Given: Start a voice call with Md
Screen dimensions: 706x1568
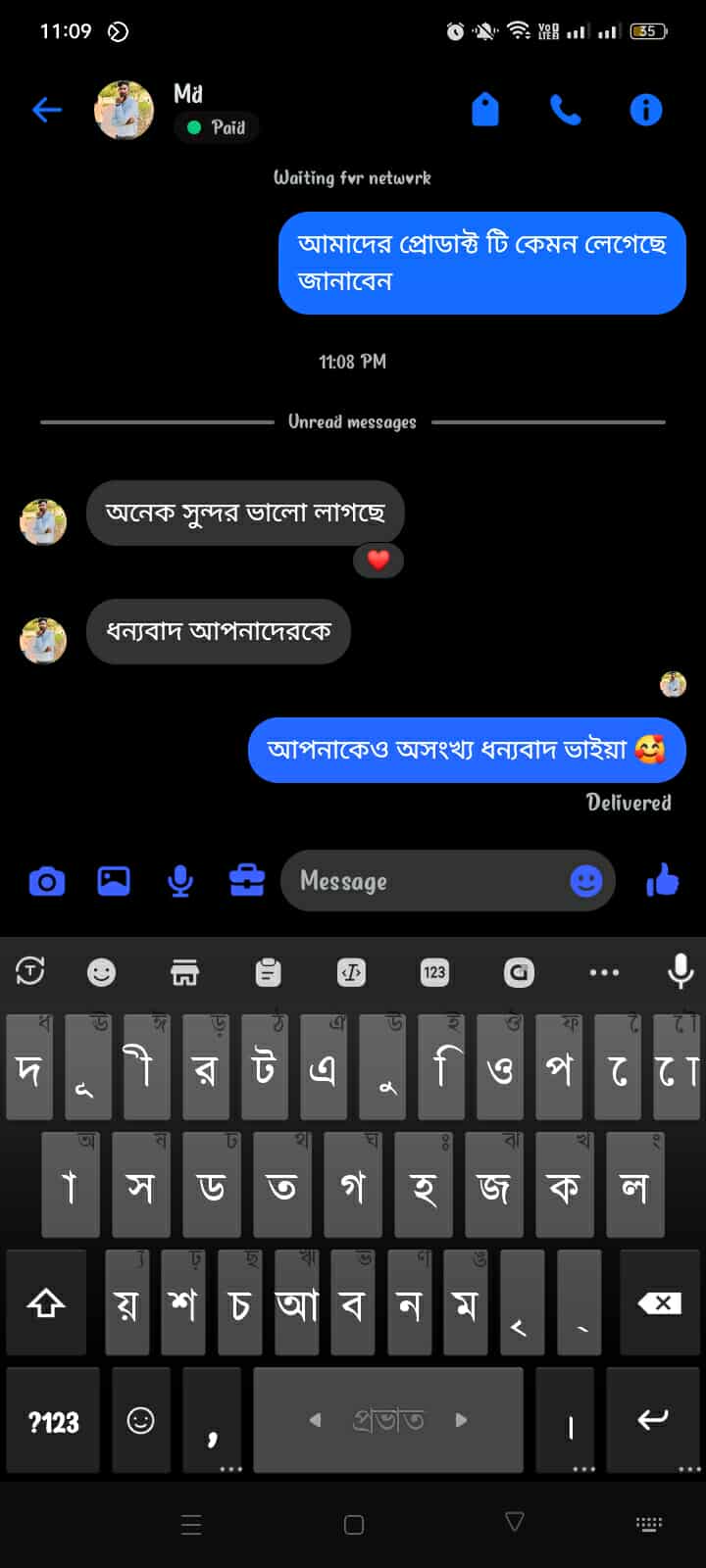Looking at the screenshot, I should (566, 110).
